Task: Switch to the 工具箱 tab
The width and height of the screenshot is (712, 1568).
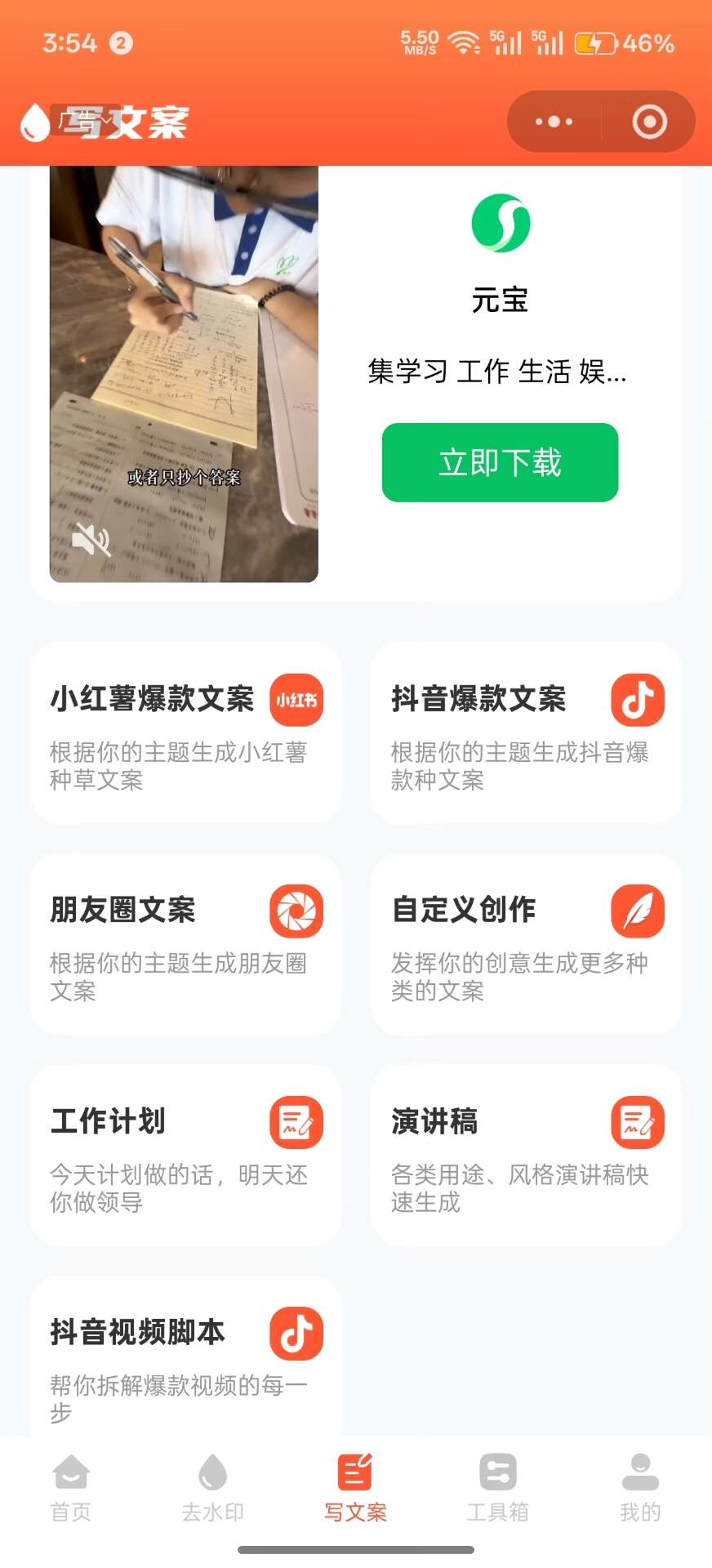Action: 497,1488
